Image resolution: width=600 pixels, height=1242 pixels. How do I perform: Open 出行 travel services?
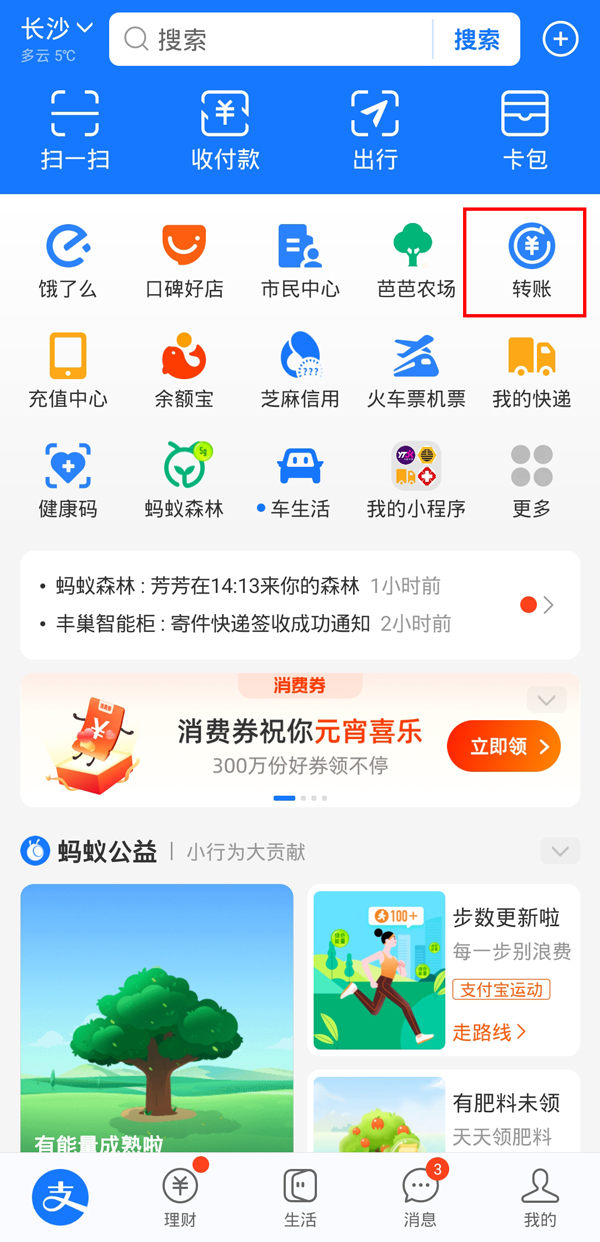click(x=375, y=130)
